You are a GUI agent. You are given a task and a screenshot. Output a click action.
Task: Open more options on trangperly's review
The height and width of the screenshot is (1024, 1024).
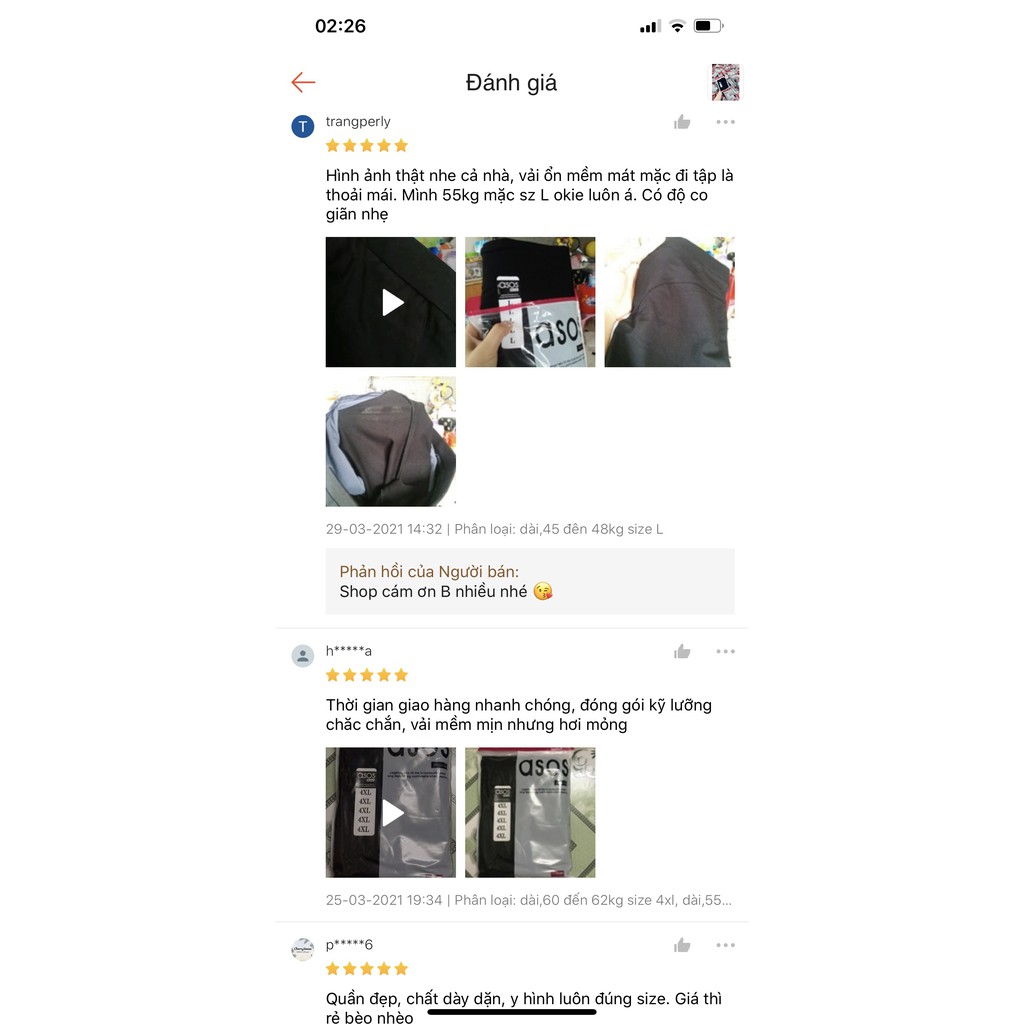tap(725, 122)
